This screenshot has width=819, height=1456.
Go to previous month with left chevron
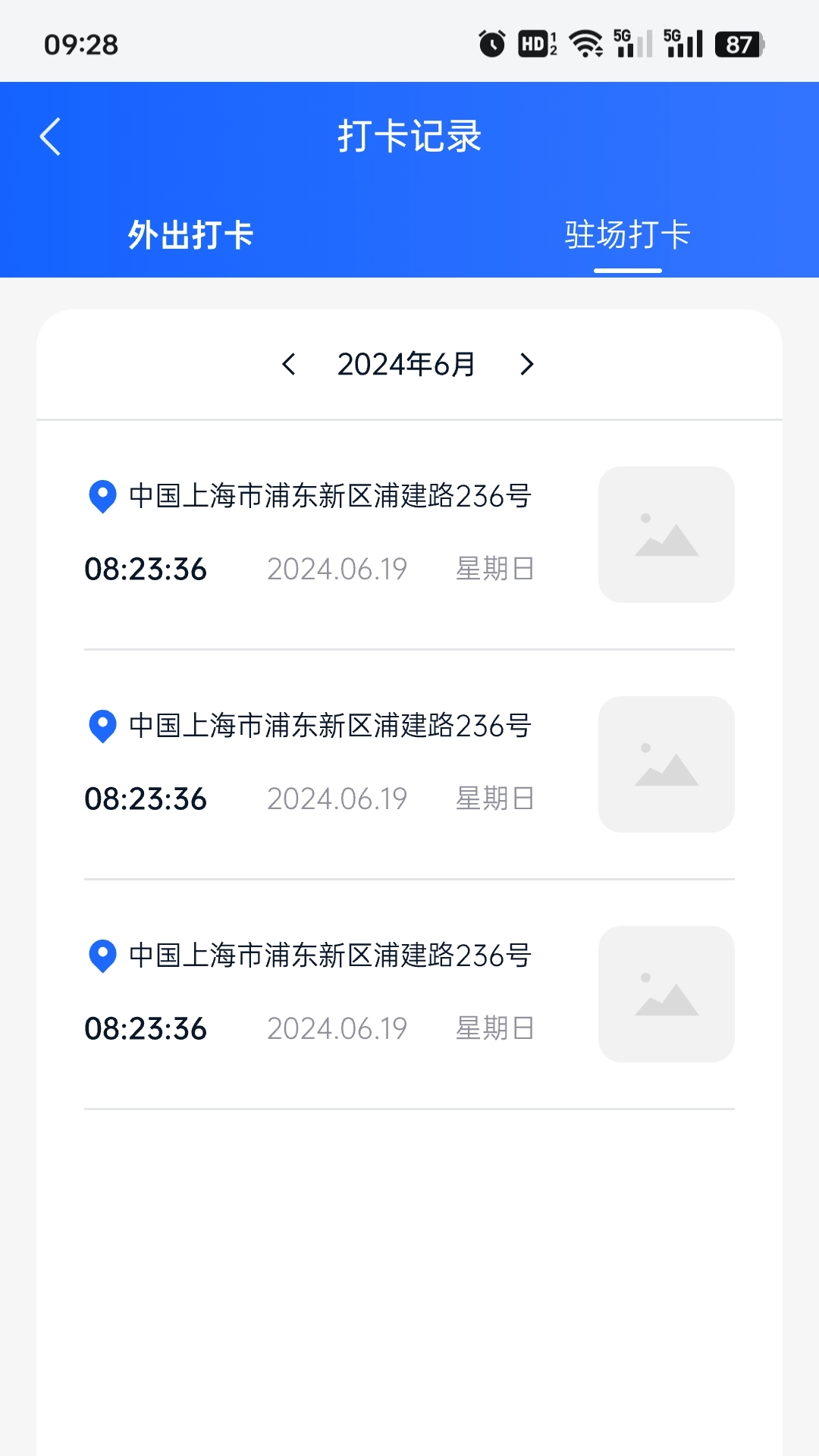(x=290, y=365)
